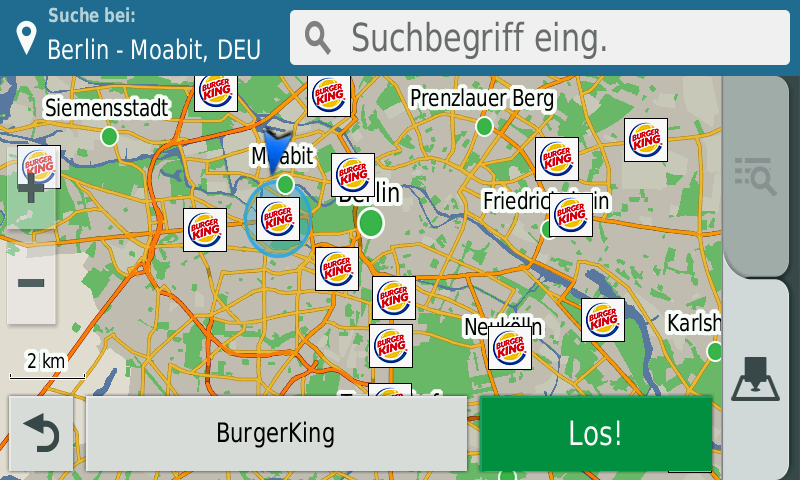Select the Burger King pin at Friedrichshain
This screenshot has height=480, width=800.
click(570, 215)
